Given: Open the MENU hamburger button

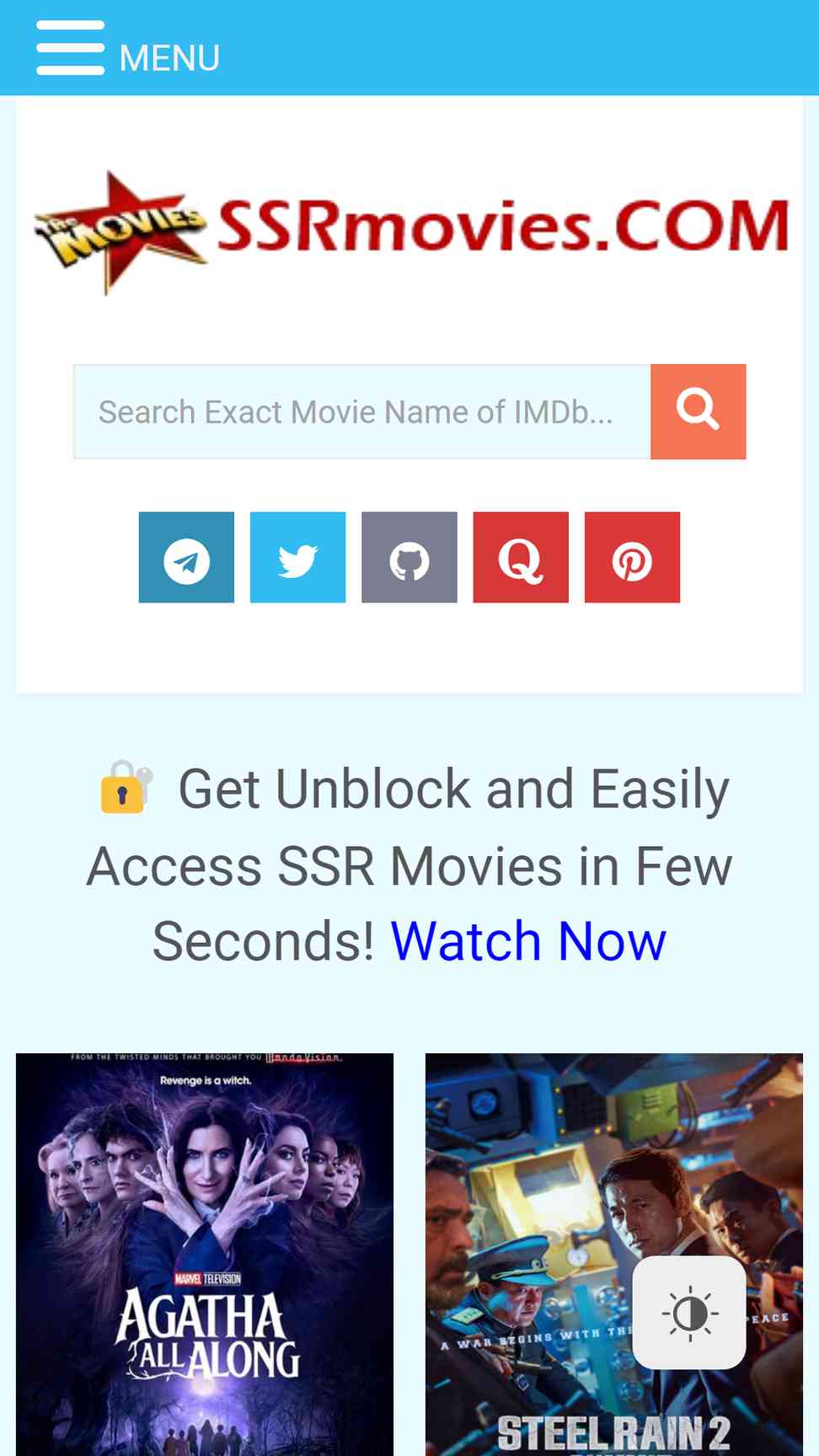Looking at the screenshot, I should [128, 49].
